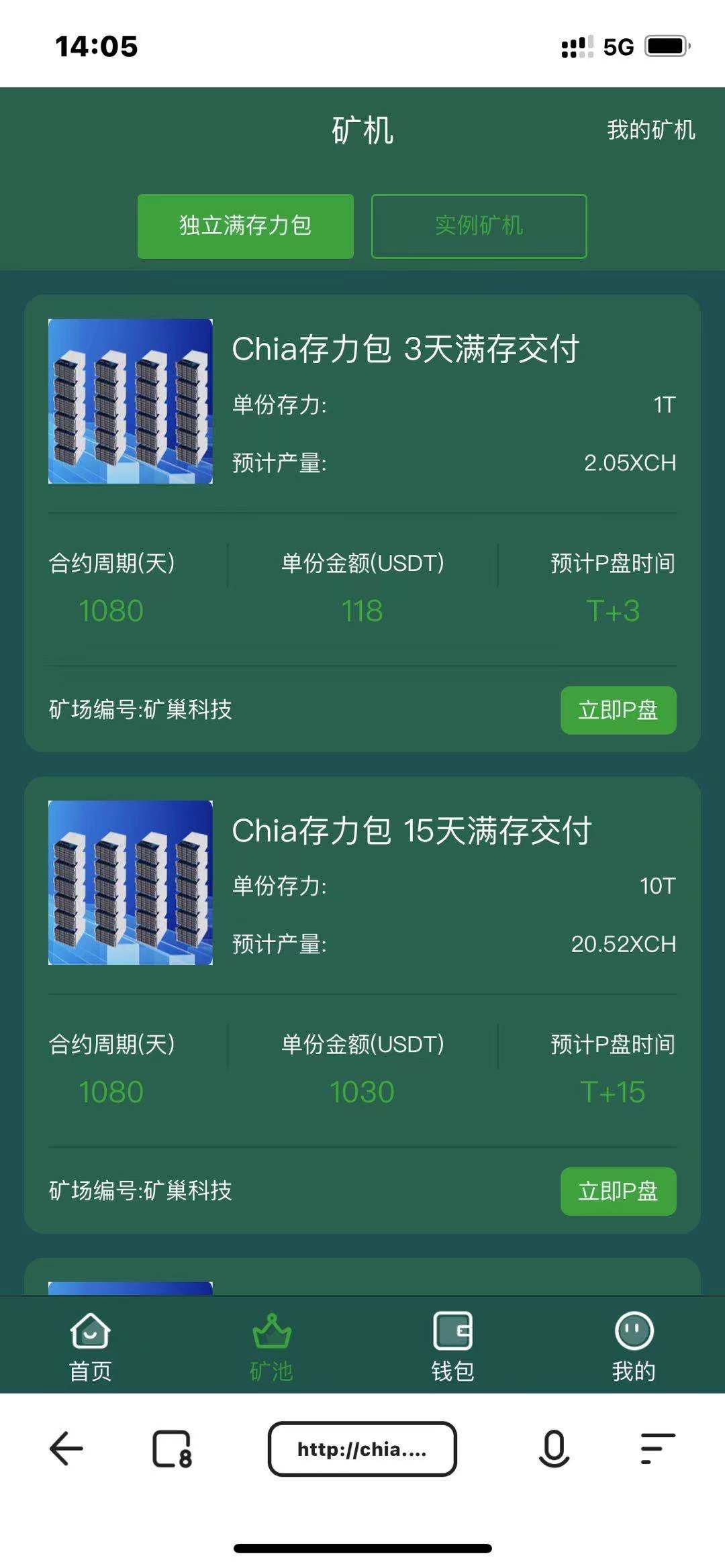Open the Chia存力包 15天满存交付 card
Image resolution: width=725 pixels, height=1568 pixels.
[411, 831]
